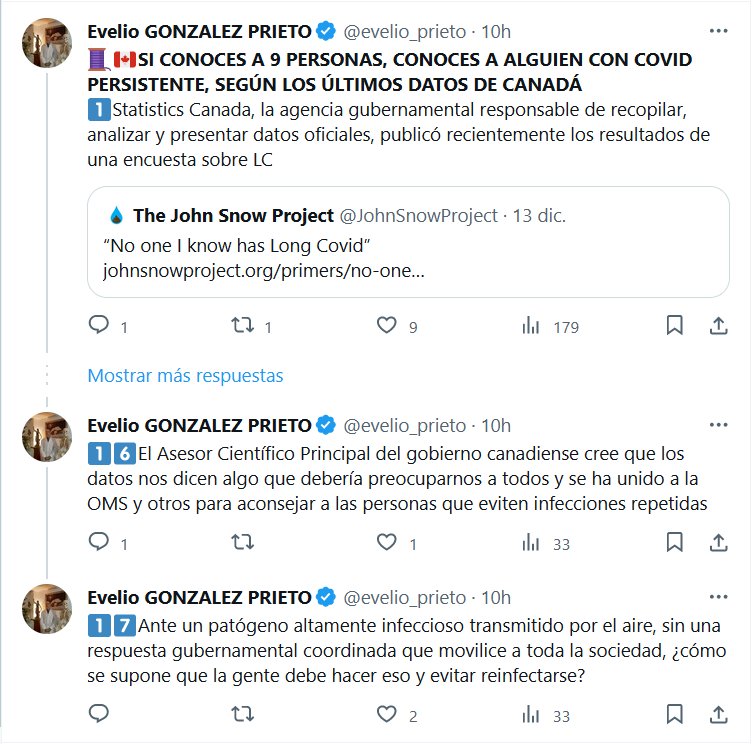Open the profile photo on tweet 17

coord(46,607)
